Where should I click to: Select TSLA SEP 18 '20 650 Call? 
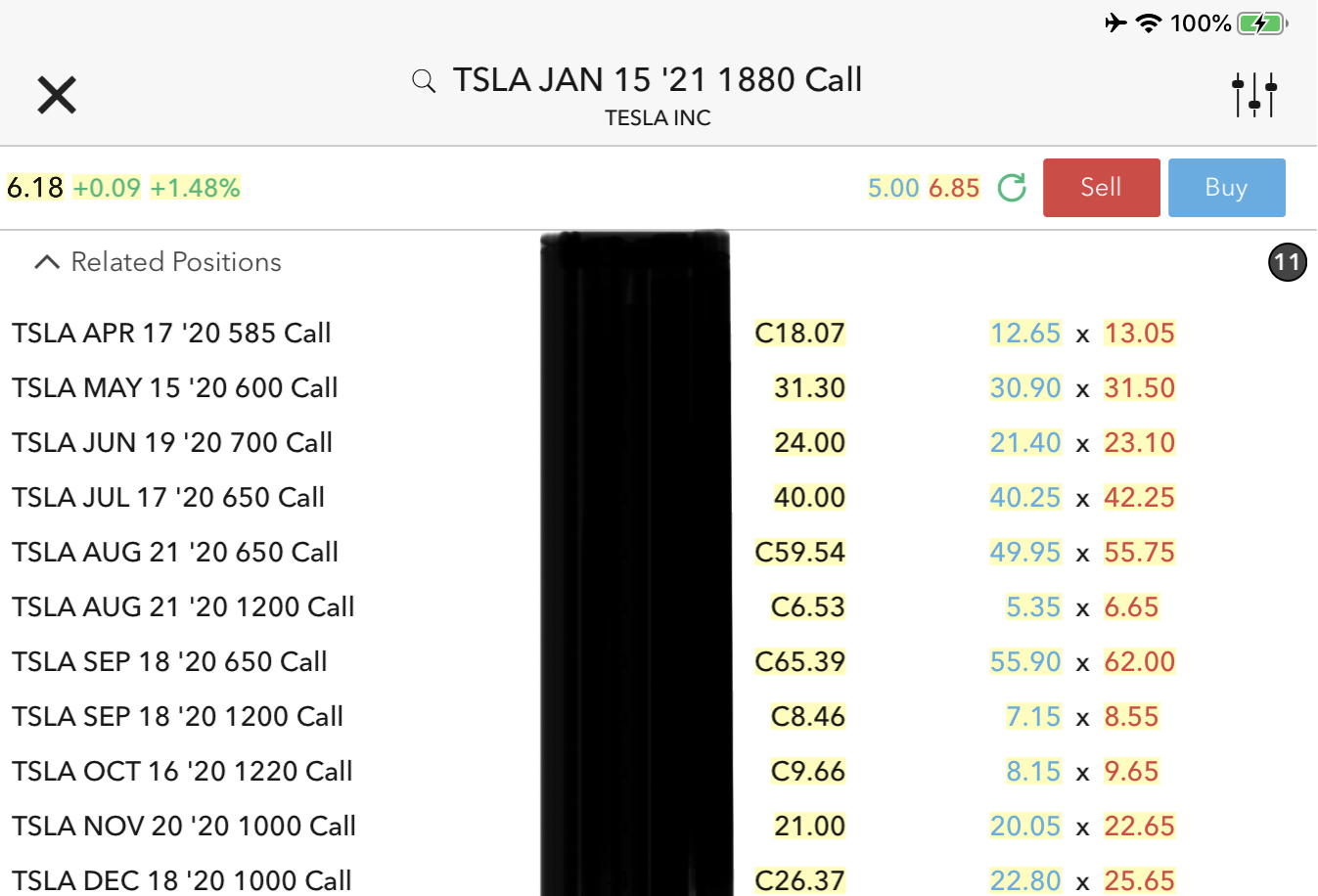170,661
